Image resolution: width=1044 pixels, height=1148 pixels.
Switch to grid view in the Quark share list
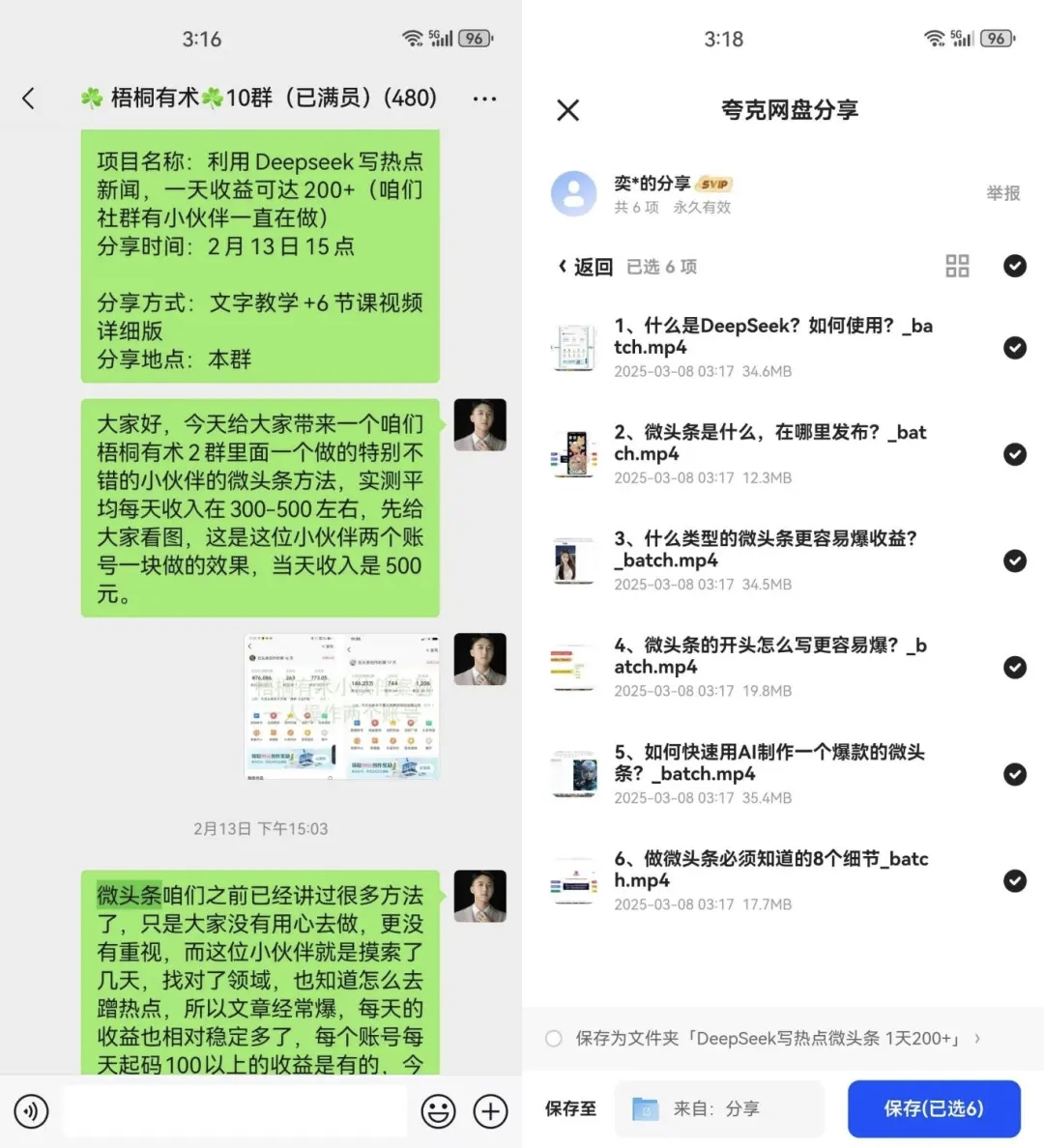click(957, 267)
